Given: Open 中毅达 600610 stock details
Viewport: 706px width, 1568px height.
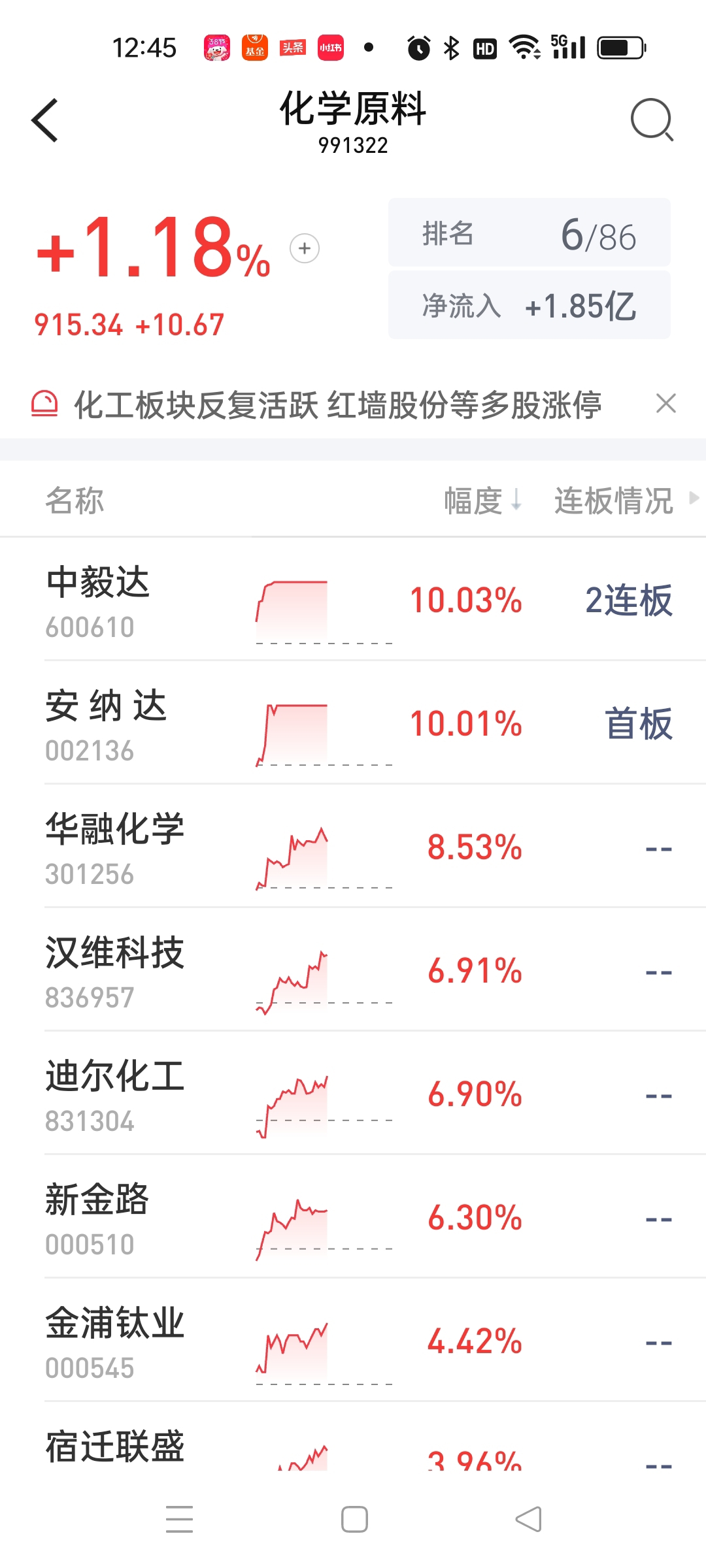Looking at the screenshot, I should click(353, 599).
